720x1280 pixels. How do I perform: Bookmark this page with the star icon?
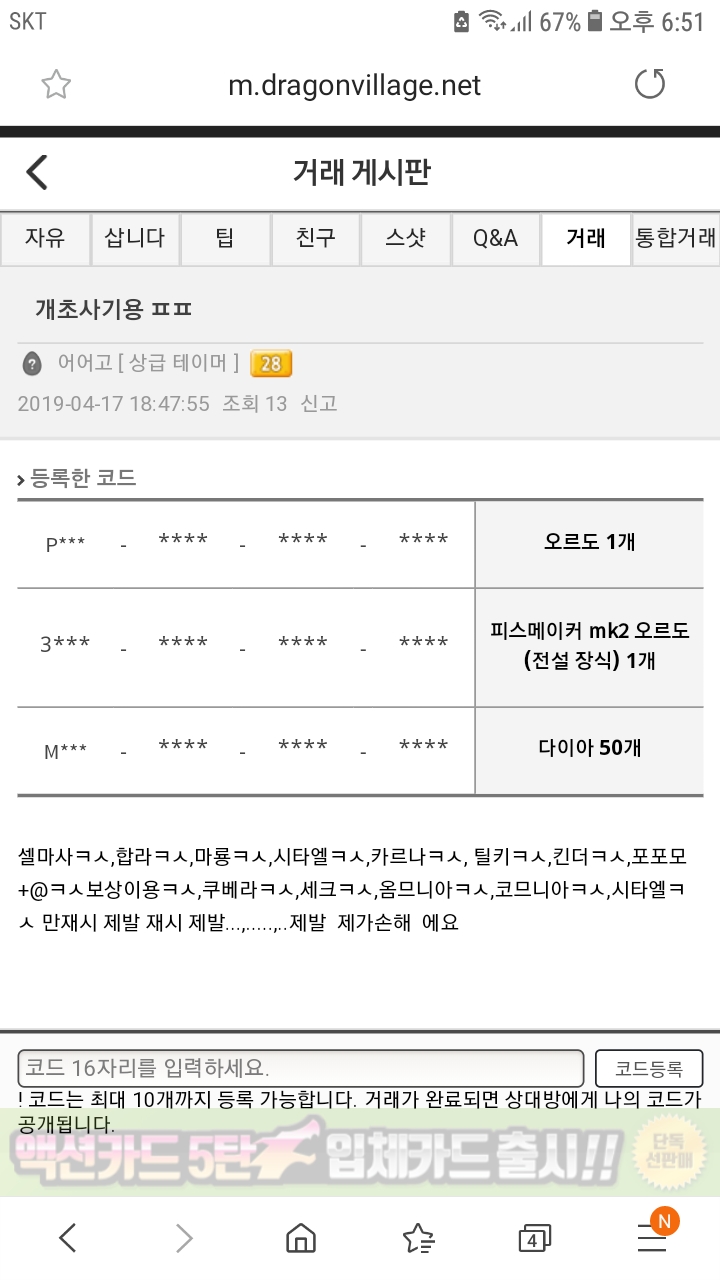[56, 85]
